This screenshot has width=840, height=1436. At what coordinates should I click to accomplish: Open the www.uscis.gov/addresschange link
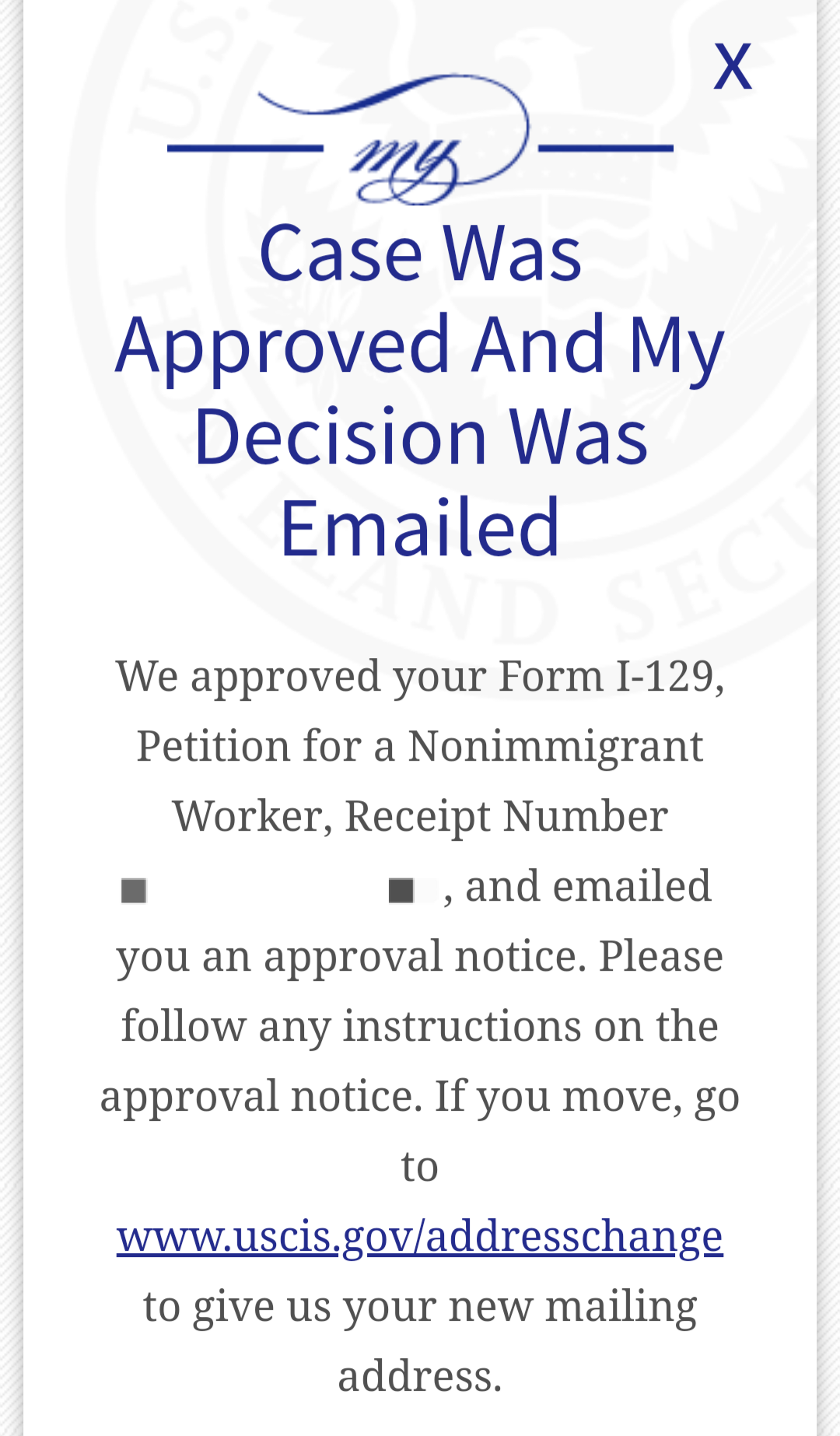coord(420,1236)
